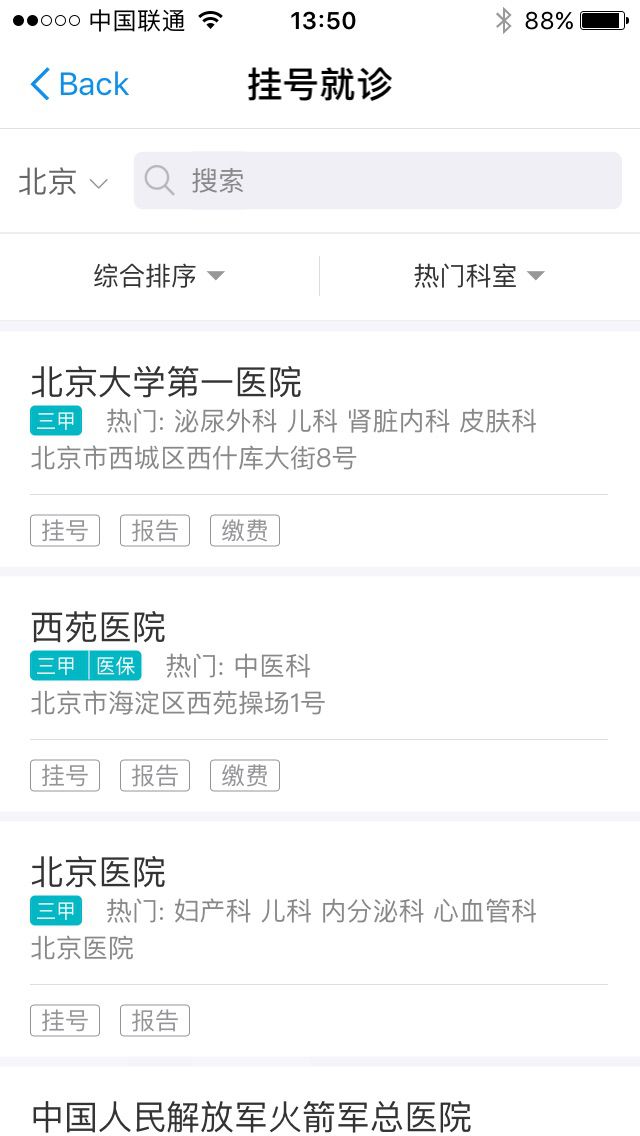Viewport: 640px width, 1136px height.
Task: Open 北京大学第一医院 hospital details
Action: [166, 383]
